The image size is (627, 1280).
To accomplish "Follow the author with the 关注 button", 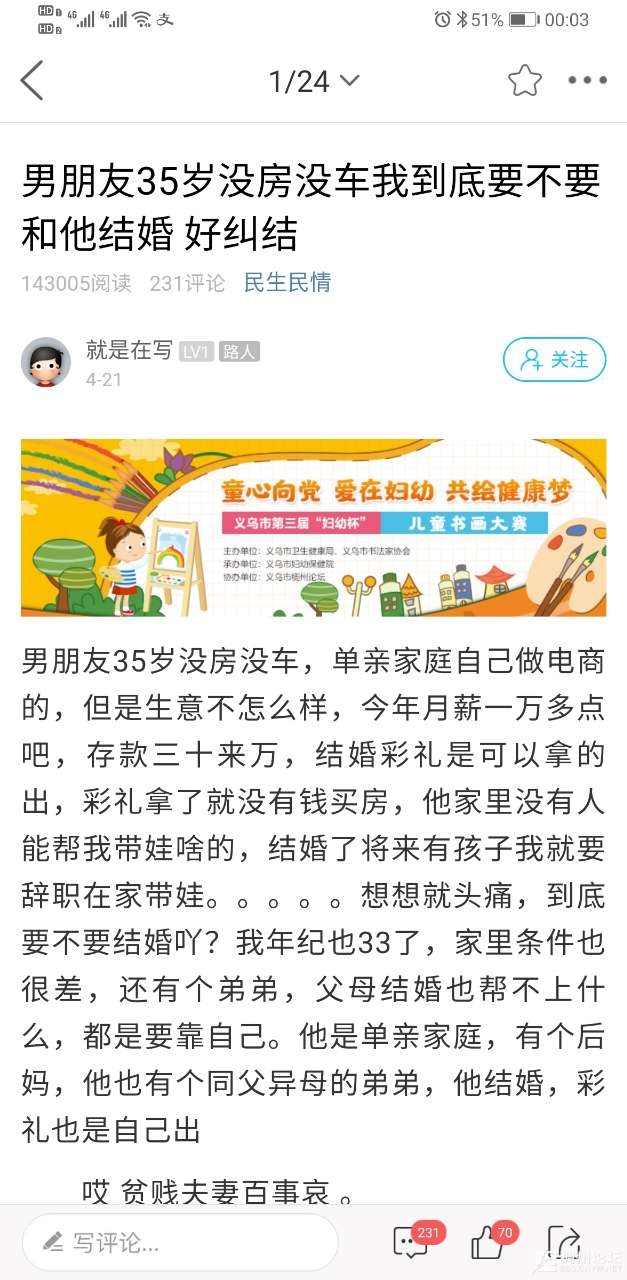I will pos(554,360).
